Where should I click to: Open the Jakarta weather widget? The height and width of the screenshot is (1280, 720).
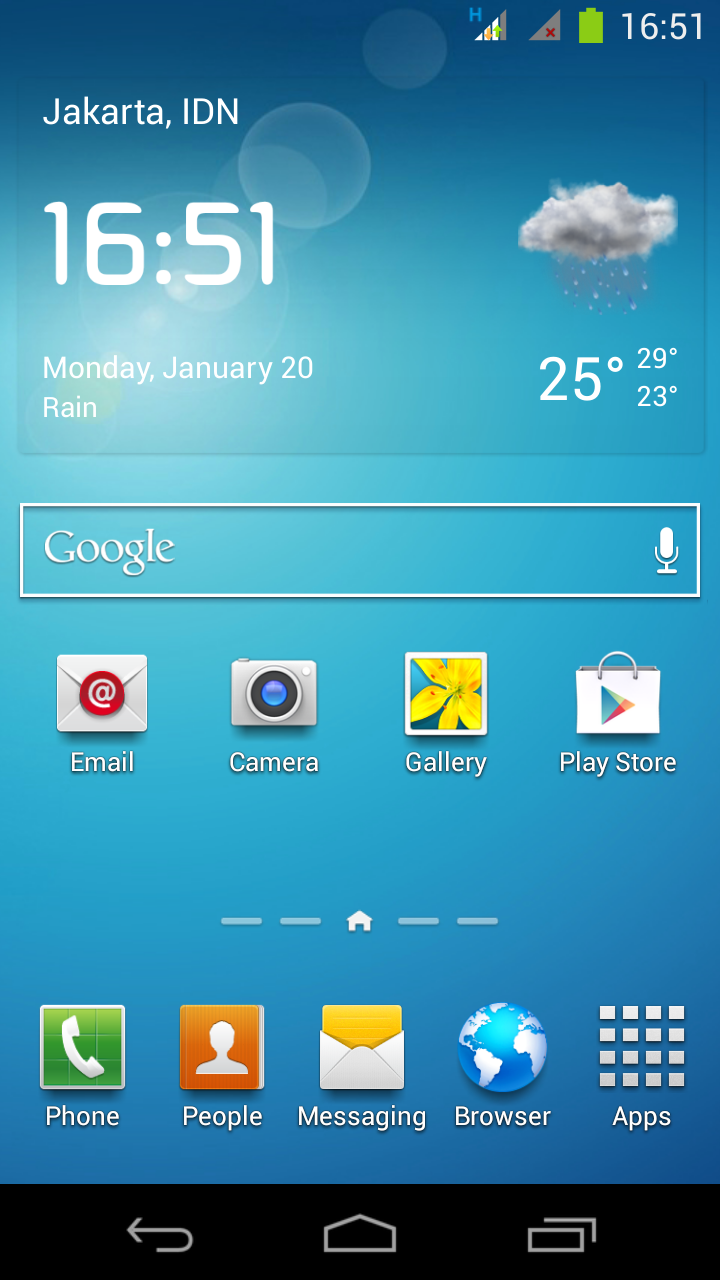(x=361, y=267)
